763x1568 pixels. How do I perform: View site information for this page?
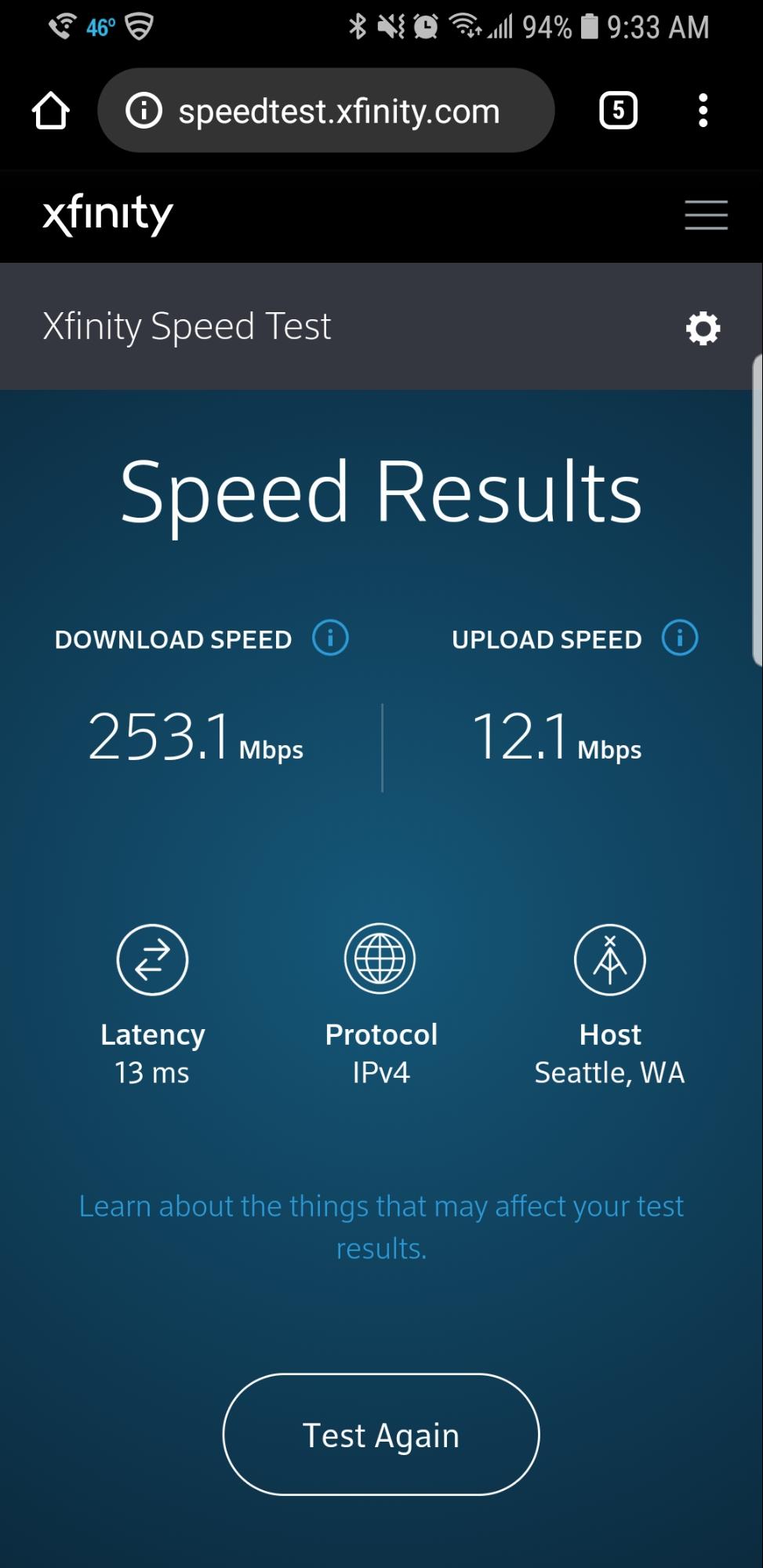pos(144,111)
